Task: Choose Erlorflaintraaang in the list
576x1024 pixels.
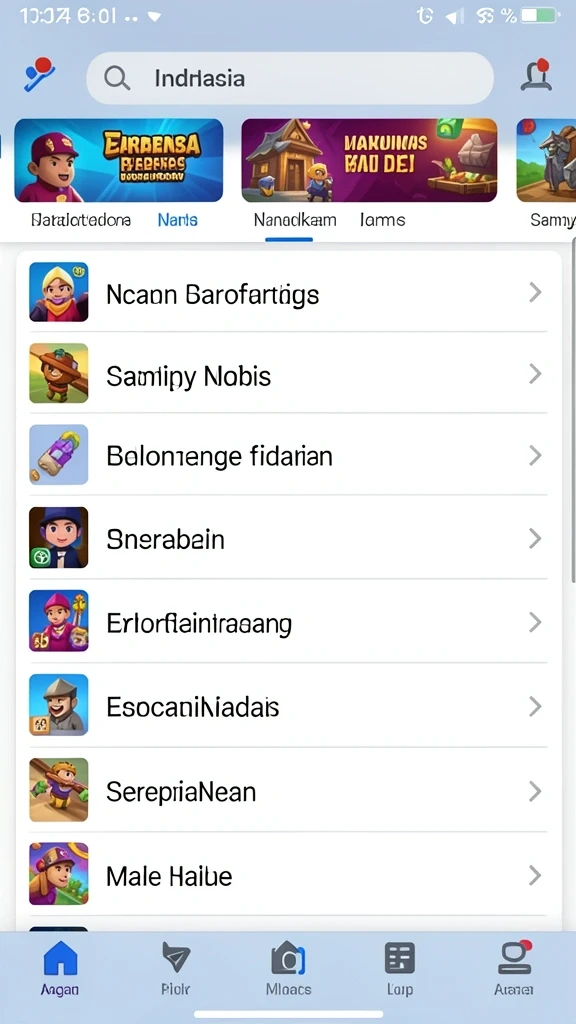Action: click(288, 622)
